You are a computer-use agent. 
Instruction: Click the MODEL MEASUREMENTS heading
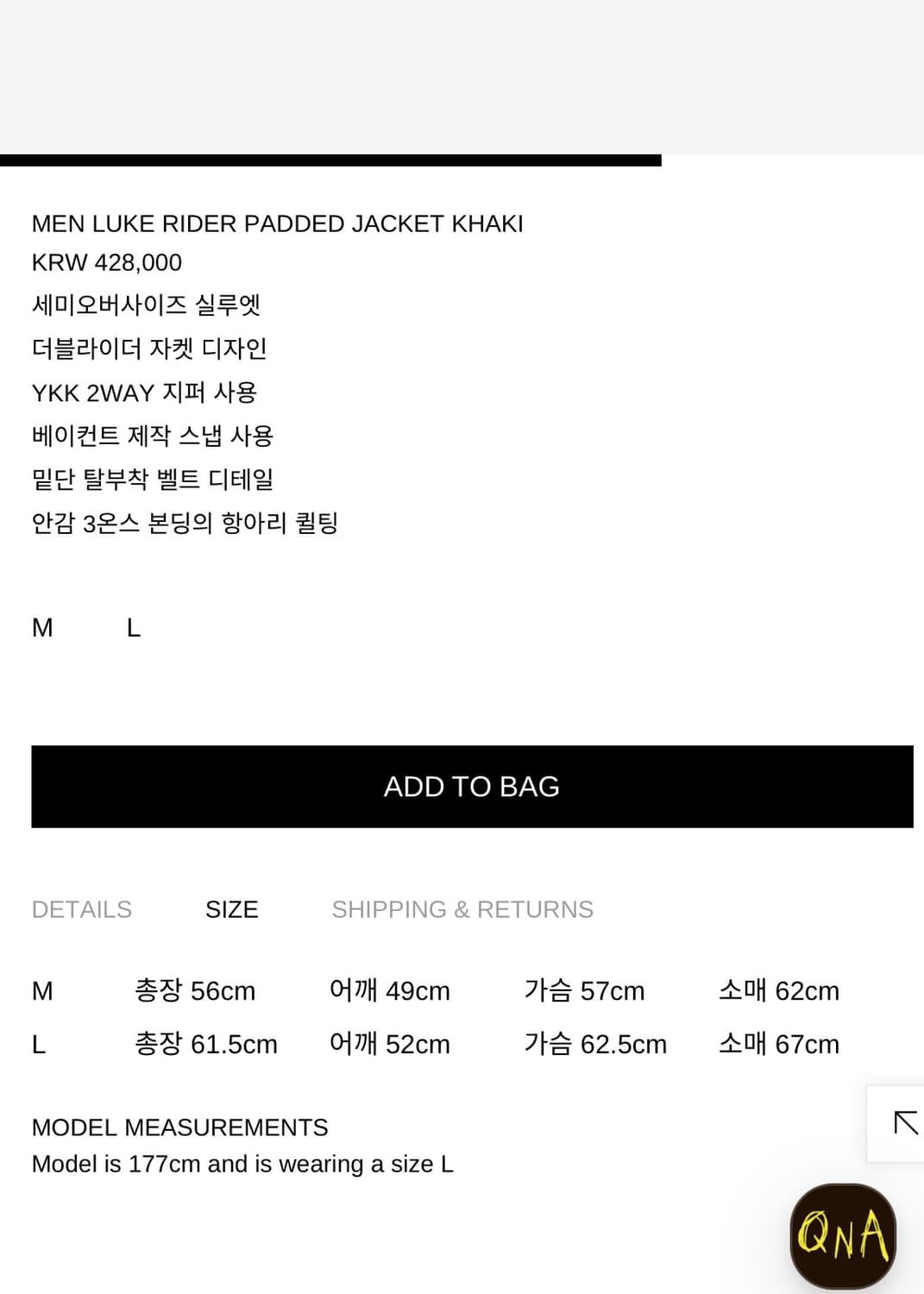pyautogui.click(x=179, y=1127)
